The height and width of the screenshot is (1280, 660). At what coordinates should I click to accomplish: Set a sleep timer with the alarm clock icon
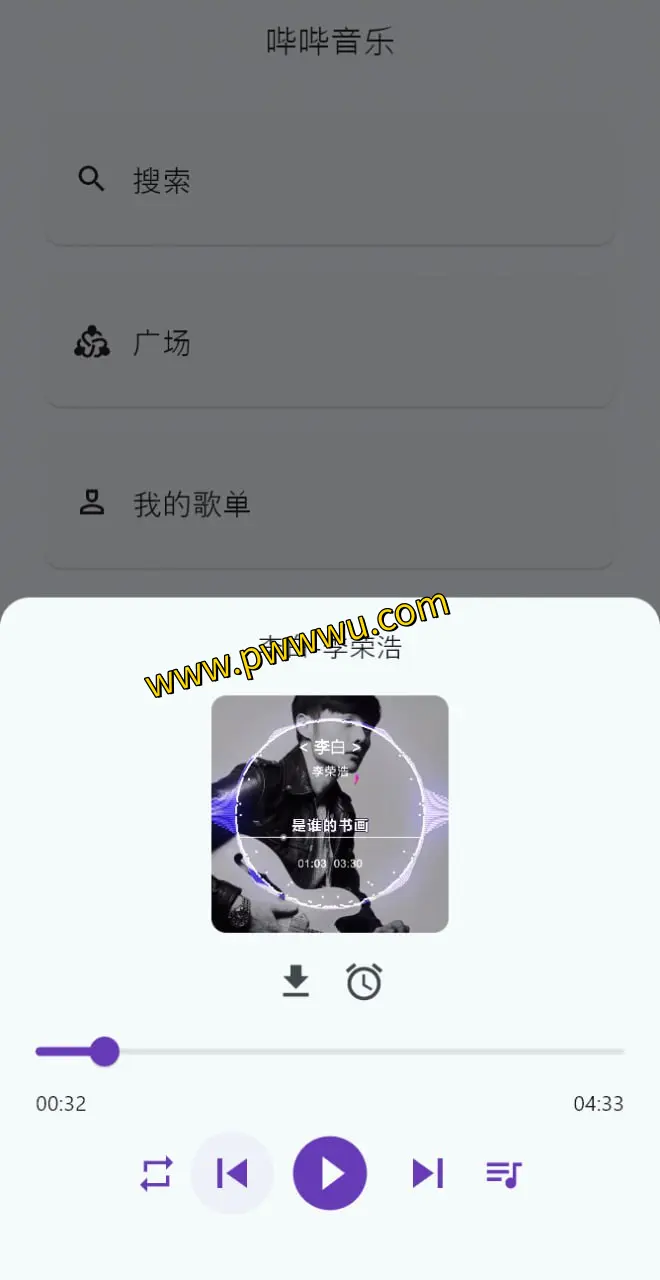pyautogui.click(x=364, y=982)
